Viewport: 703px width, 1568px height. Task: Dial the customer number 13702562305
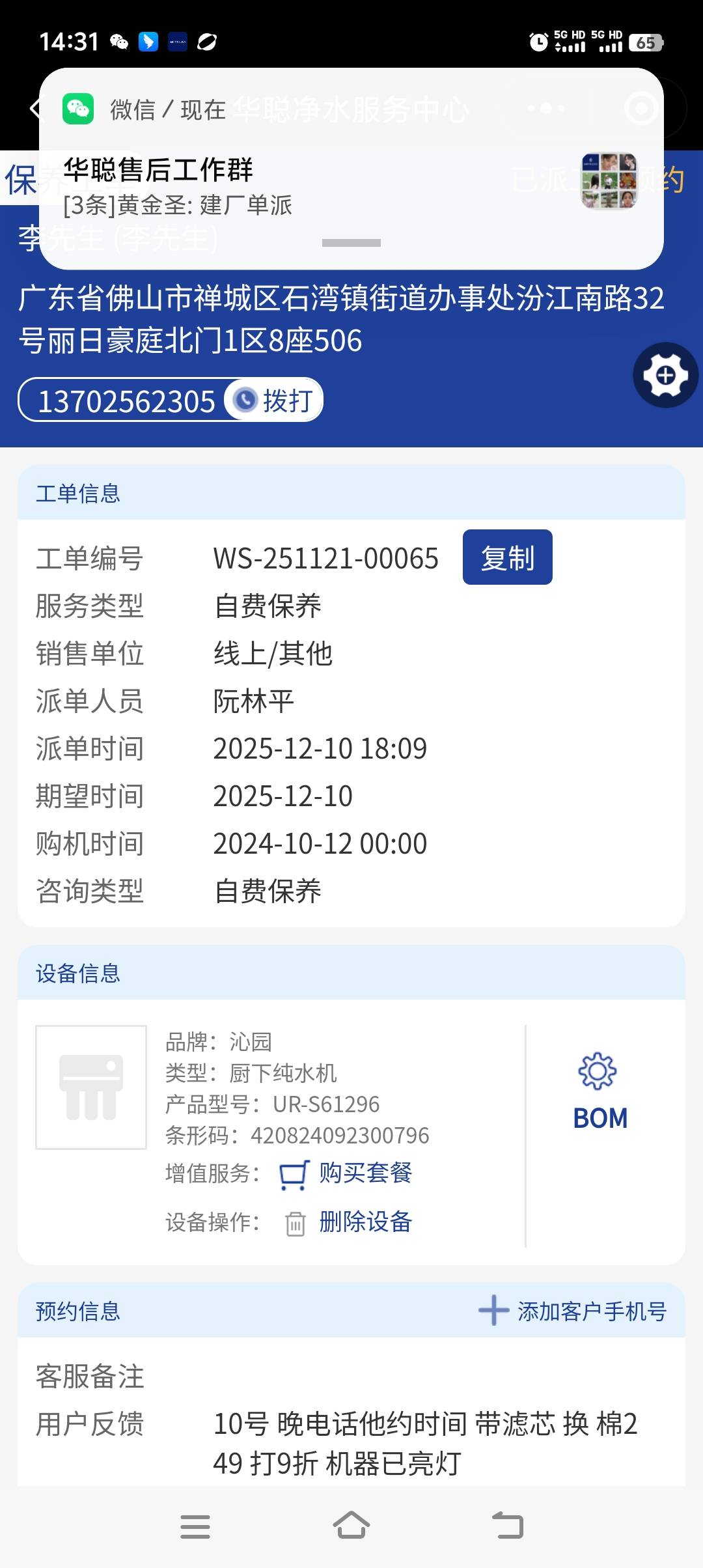tap(275, 400)
